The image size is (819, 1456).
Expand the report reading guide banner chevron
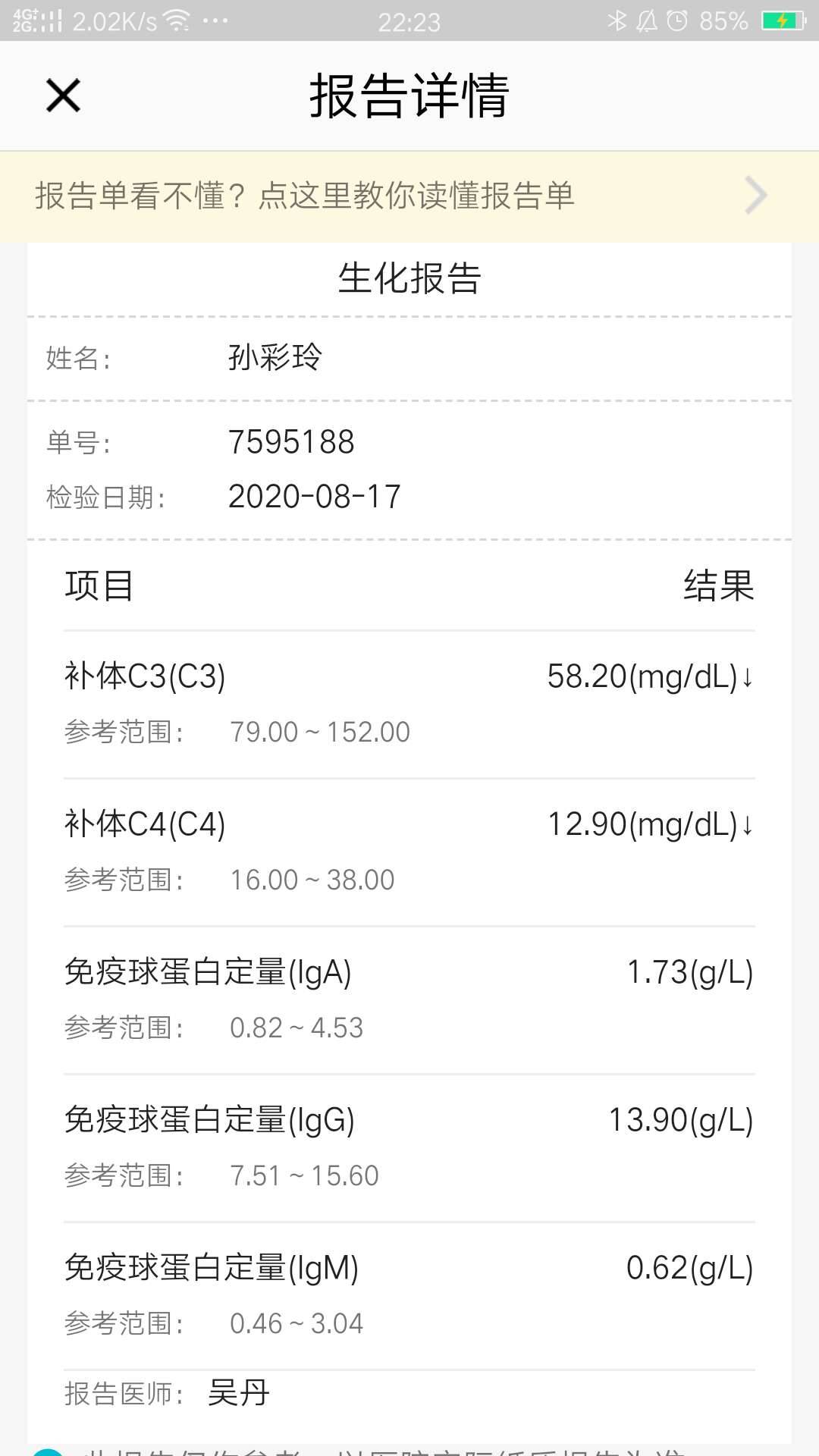coord(754,196)
